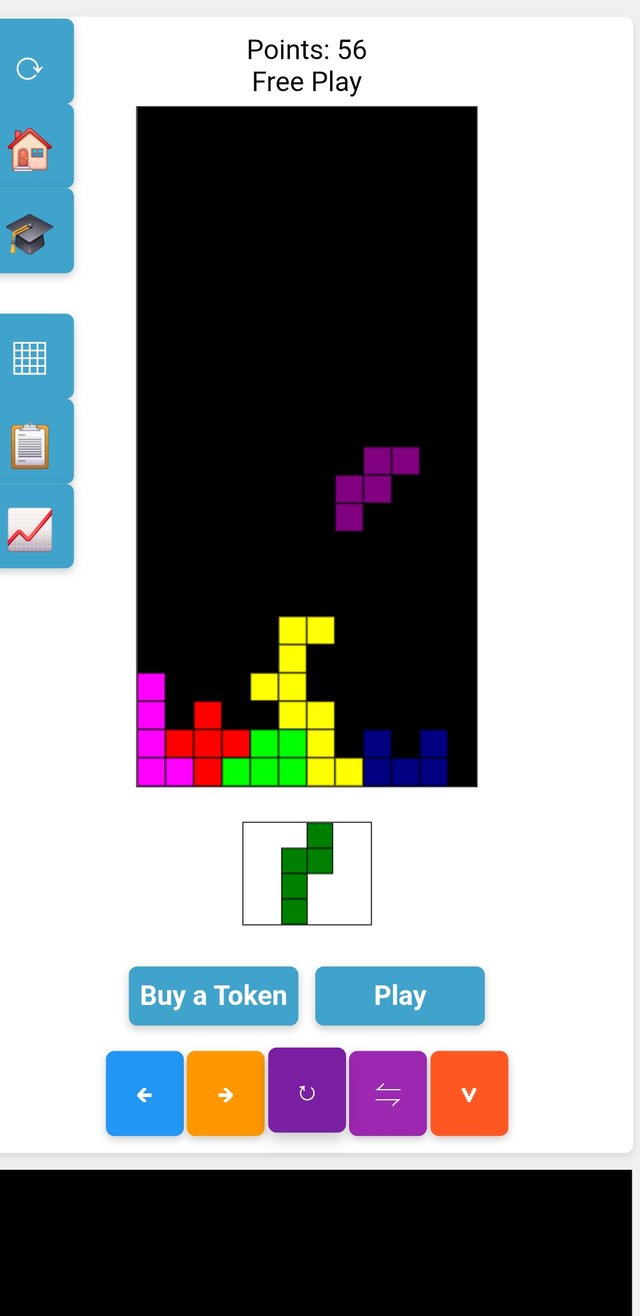The width and height of the screenshot is (640, 1316).
Task: Start the game with Play
Action: [400, 996]
